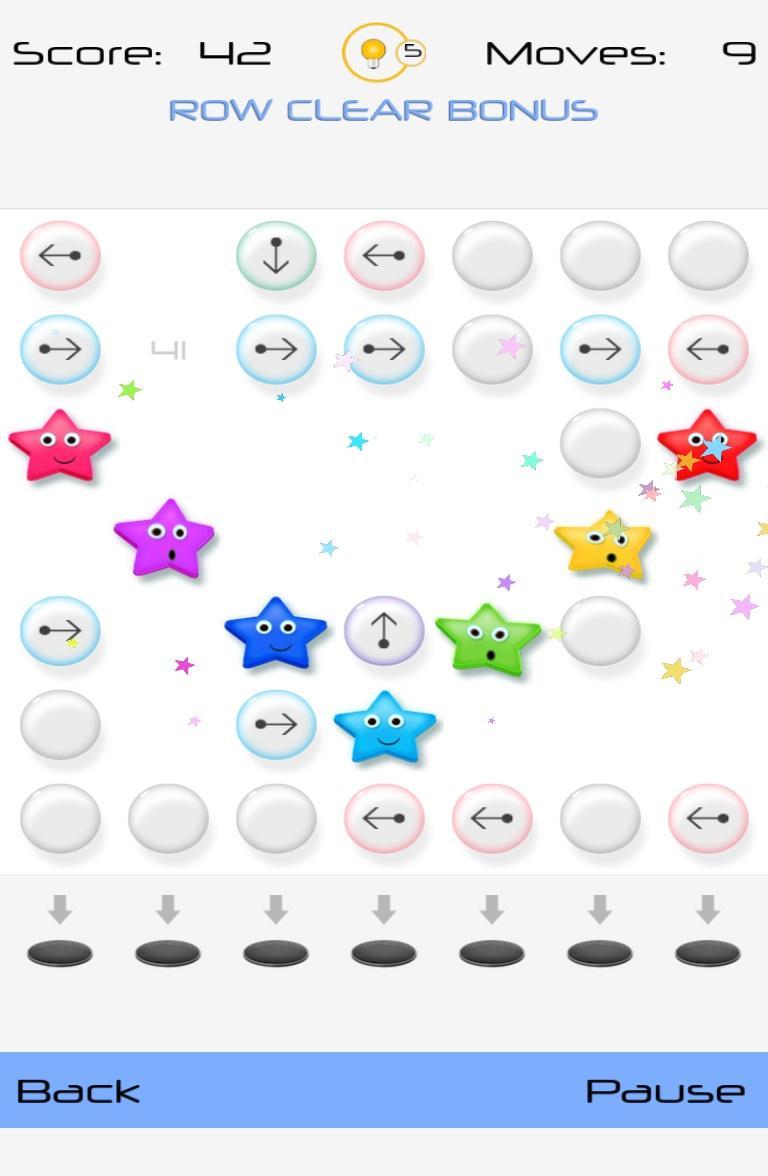
Task: Pause the game
Action: [x=665, y=1090]
